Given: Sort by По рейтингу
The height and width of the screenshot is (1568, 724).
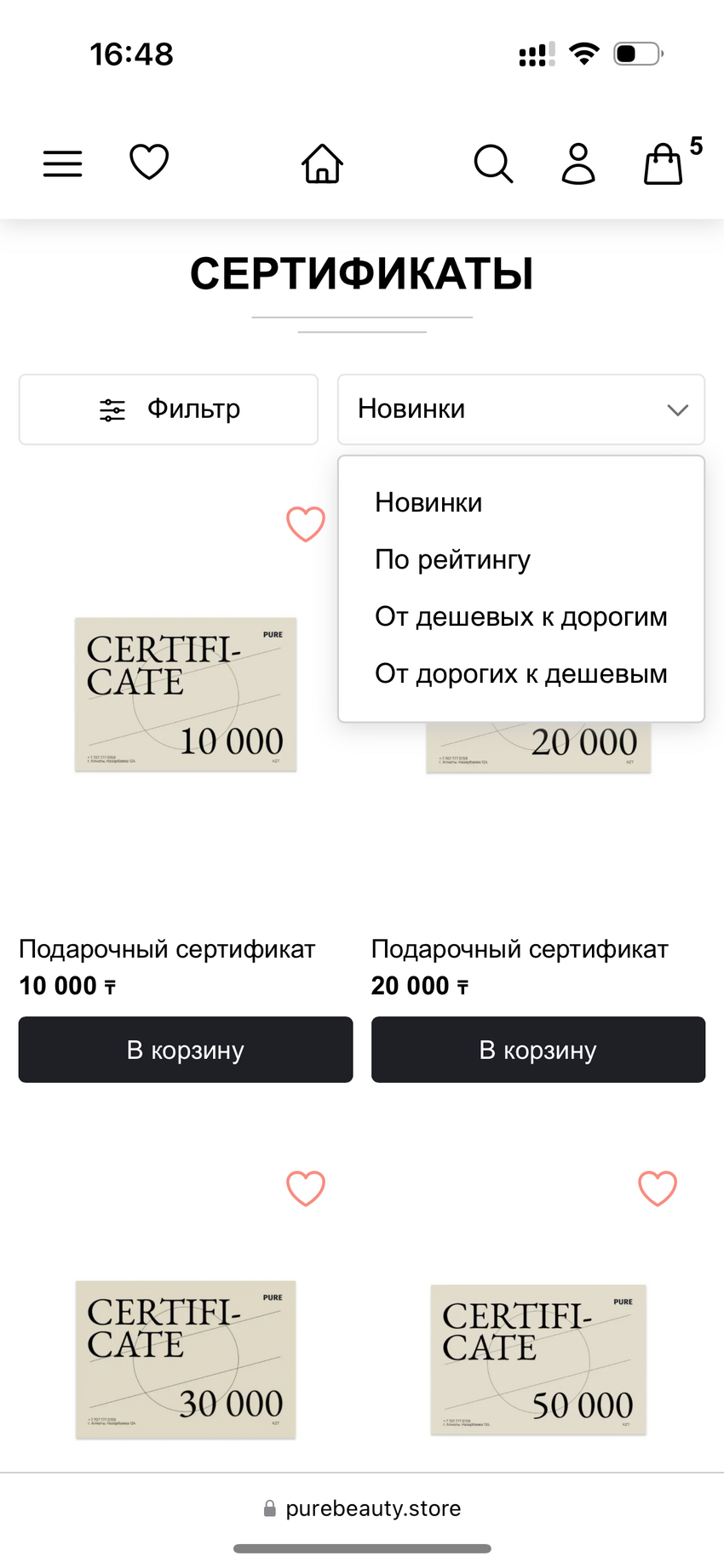Looking at the screenshot, I should click(452, 559).
